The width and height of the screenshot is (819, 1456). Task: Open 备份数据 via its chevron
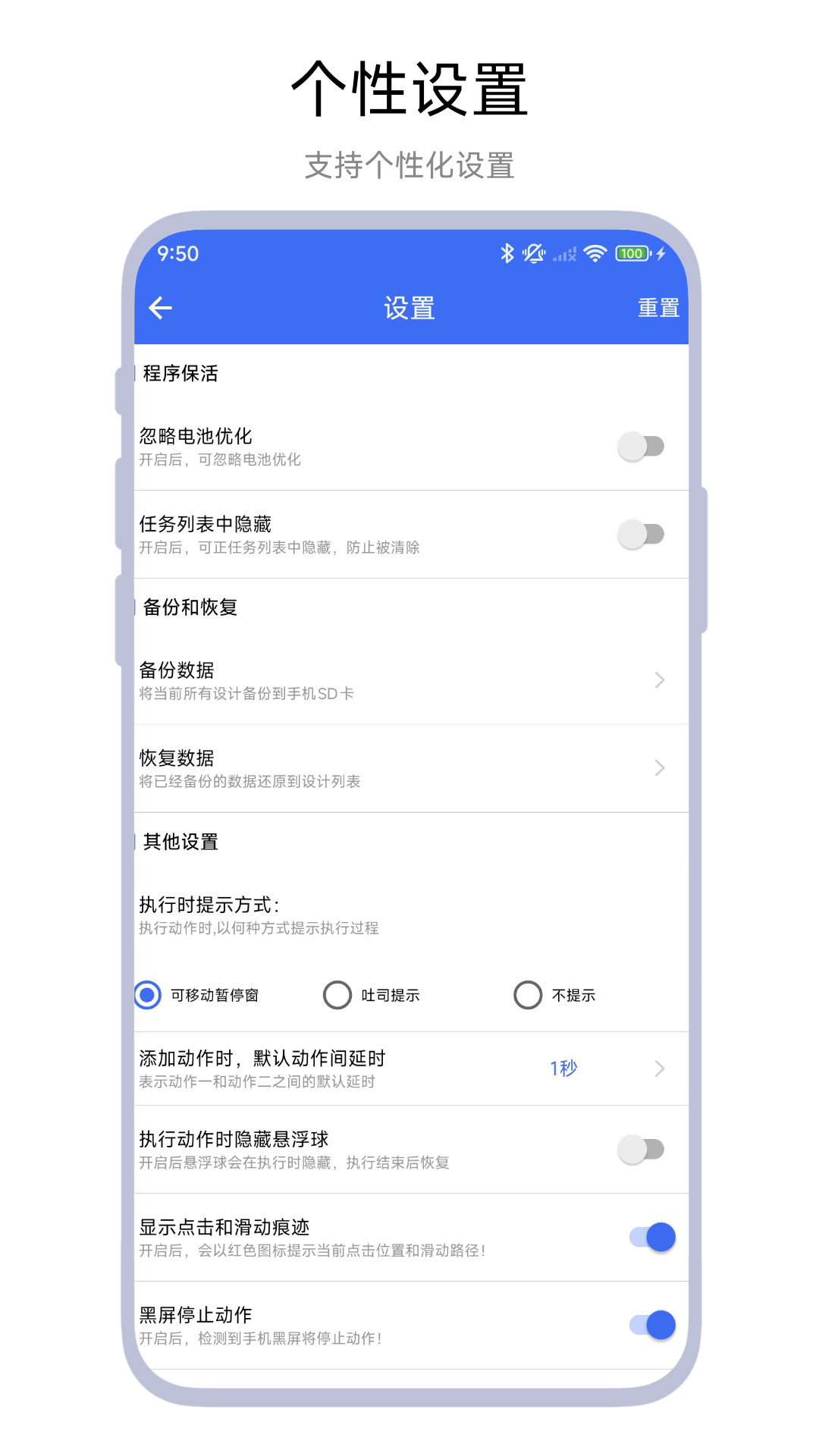659,680
